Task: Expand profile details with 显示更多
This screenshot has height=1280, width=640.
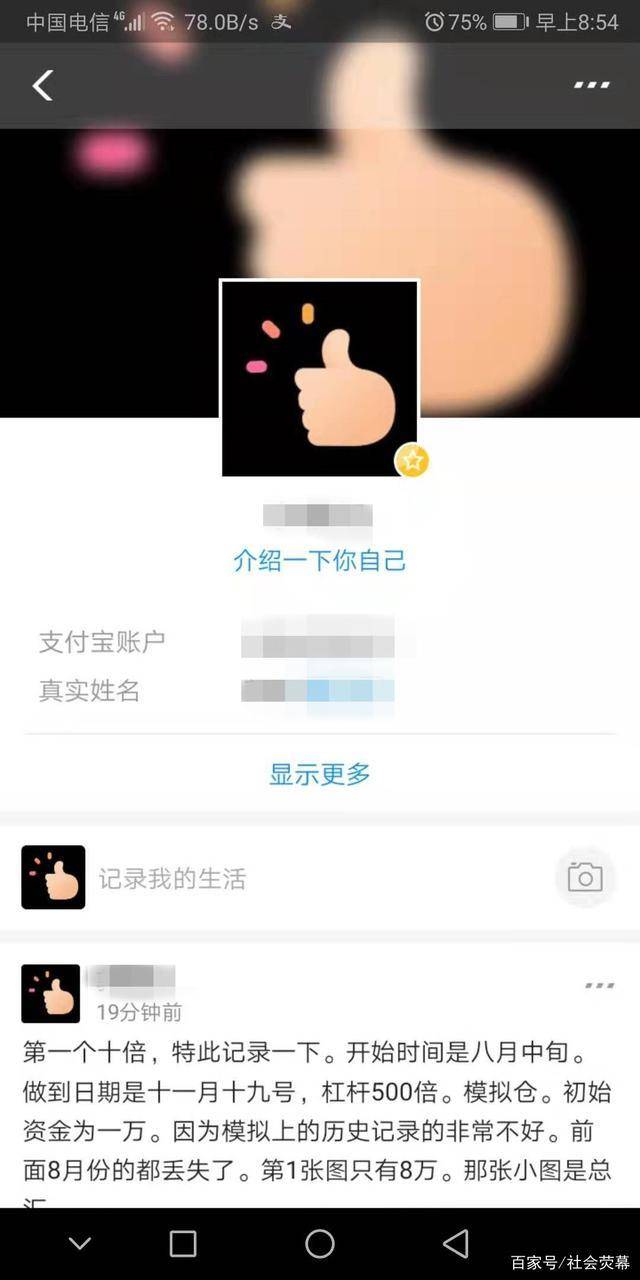Action: [x=320, y=773]
